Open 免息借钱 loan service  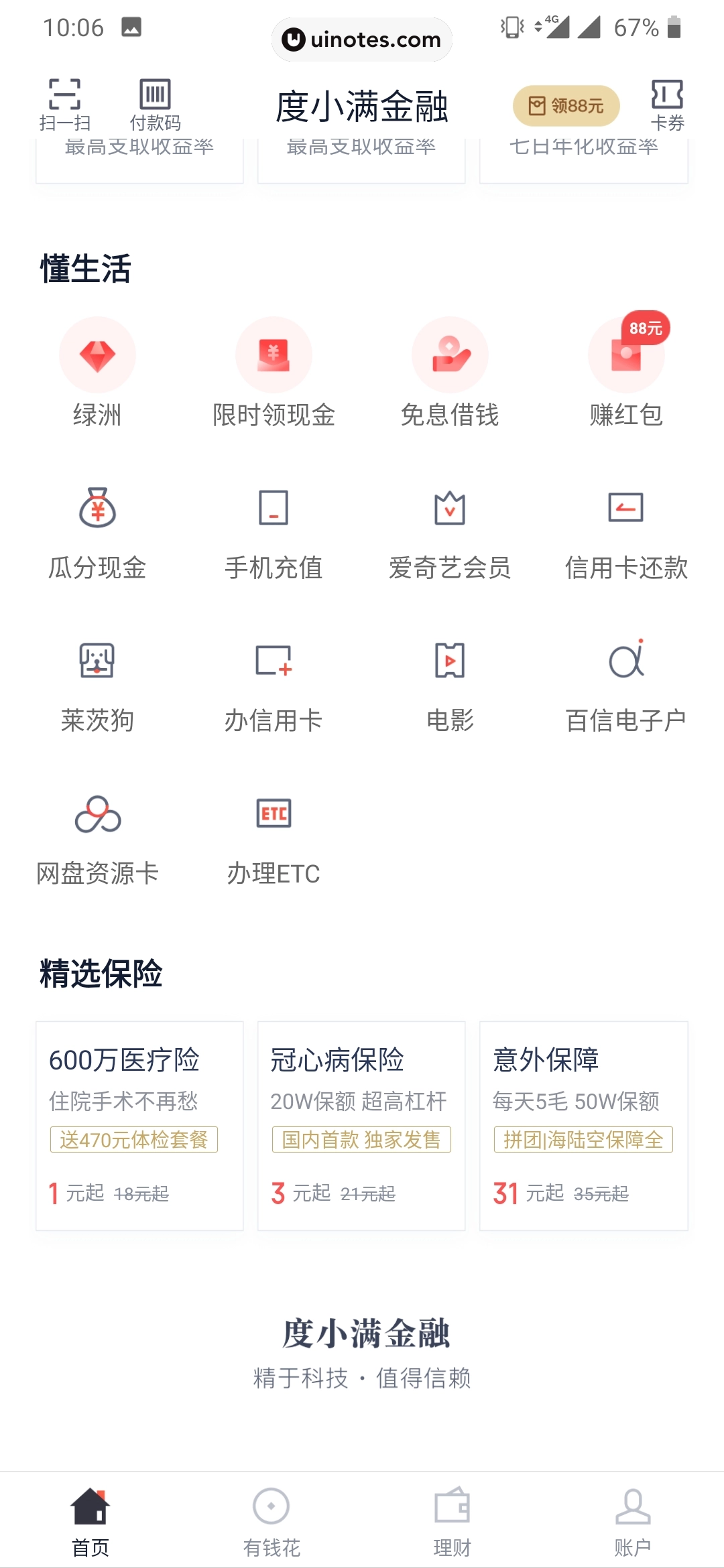coord(450,373)
